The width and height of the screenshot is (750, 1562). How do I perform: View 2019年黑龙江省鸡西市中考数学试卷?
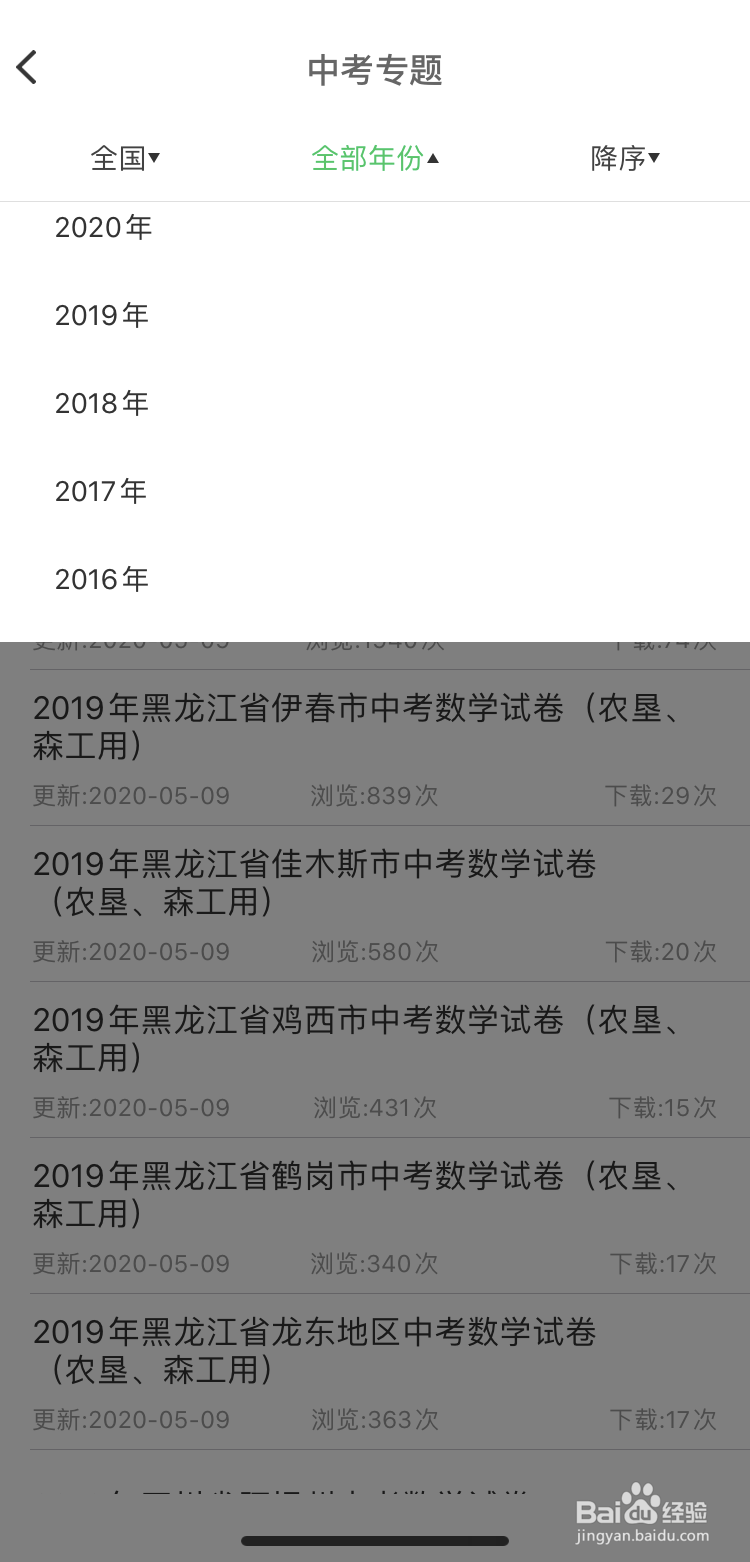(357, 1039)
